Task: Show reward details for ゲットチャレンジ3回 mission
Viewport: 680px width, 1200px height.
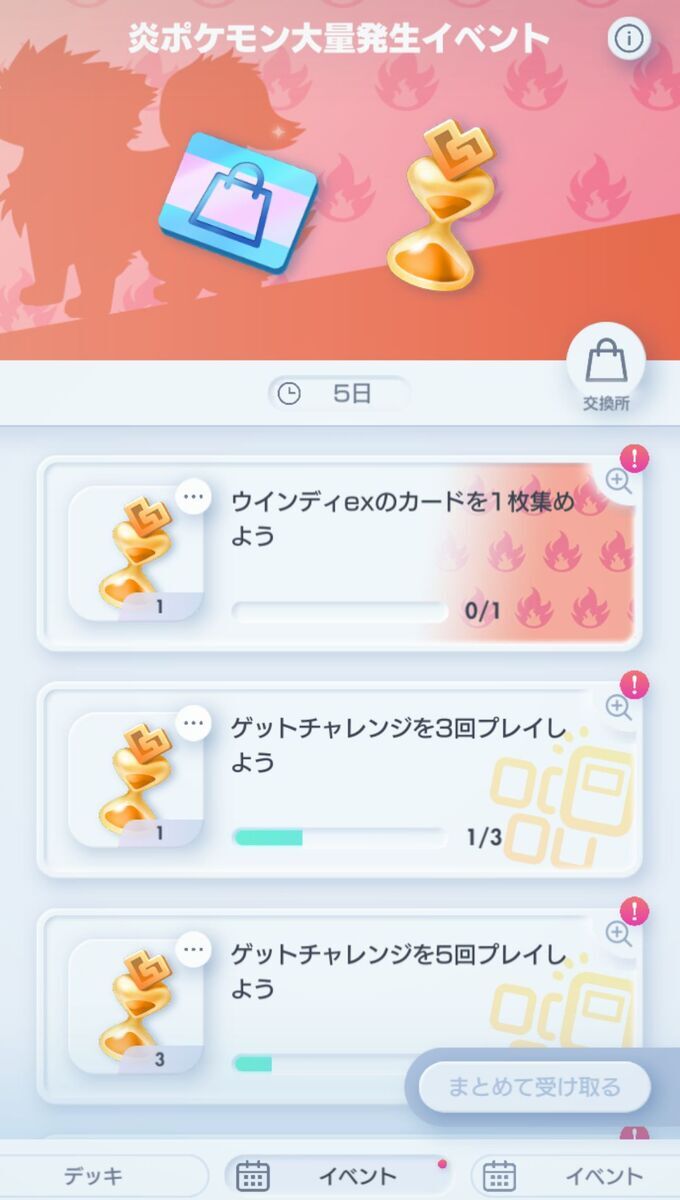Action: [x=193, y=722]
